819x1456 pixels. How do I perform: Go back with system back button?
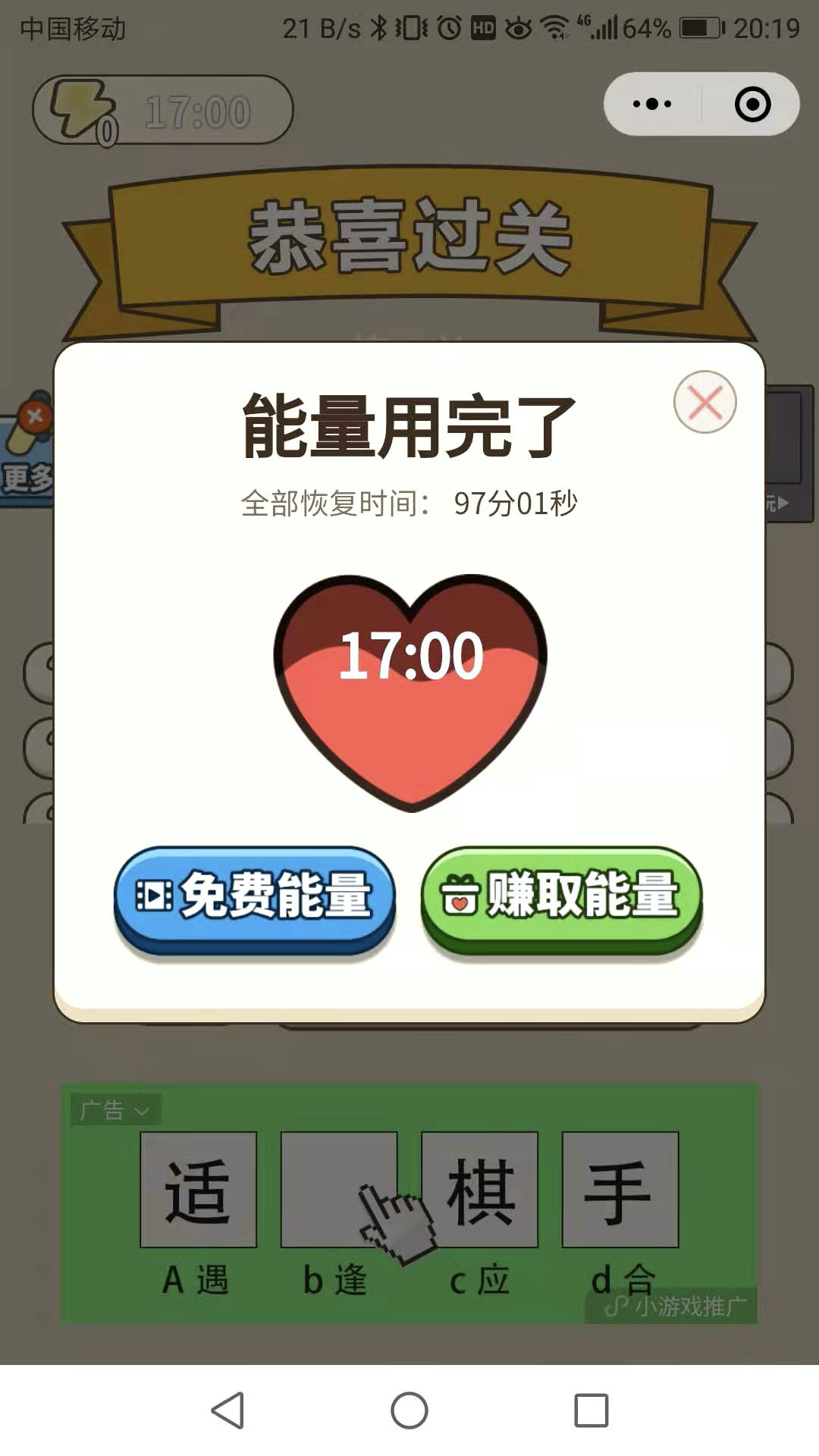[227, 1410]
